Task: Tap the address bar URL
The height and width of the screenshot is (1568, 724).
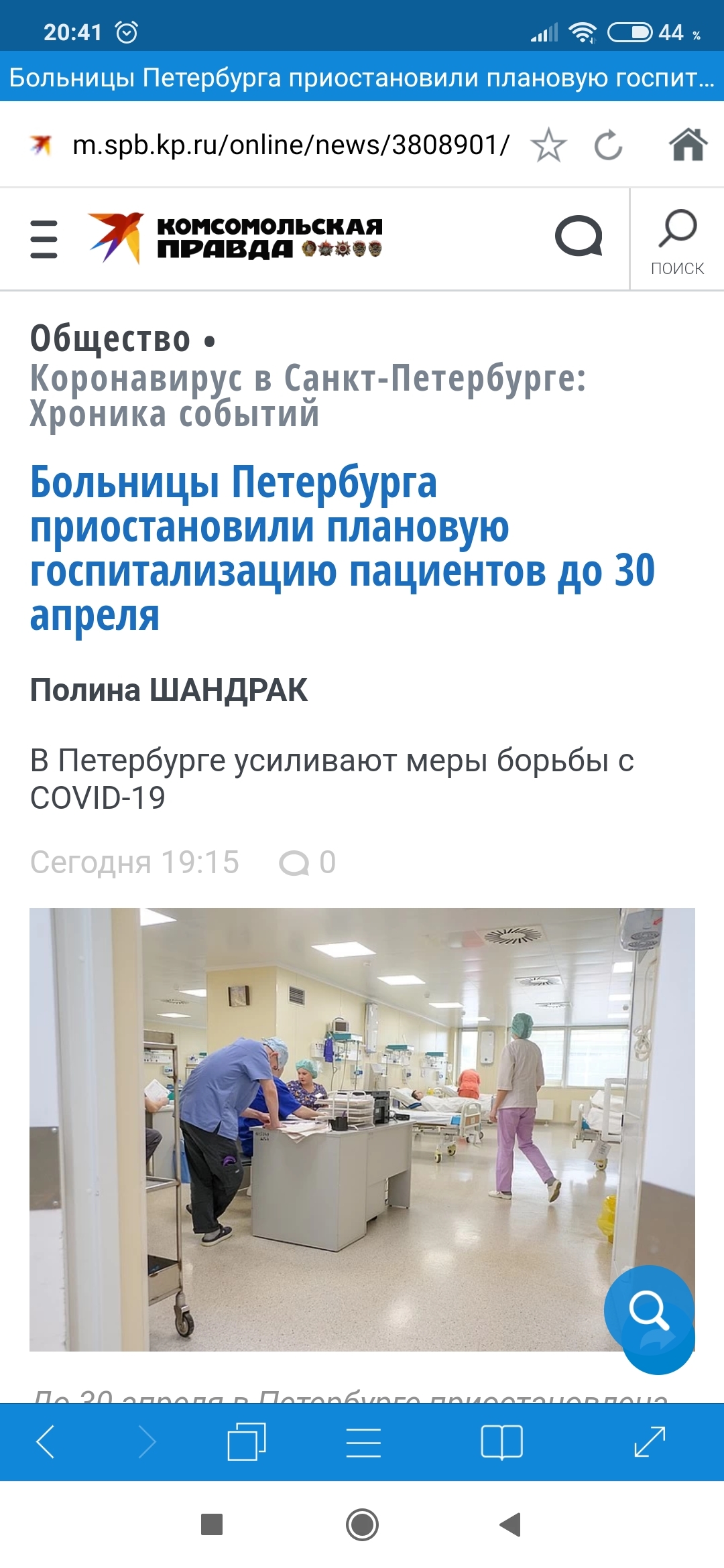Action: click(290, 145)
